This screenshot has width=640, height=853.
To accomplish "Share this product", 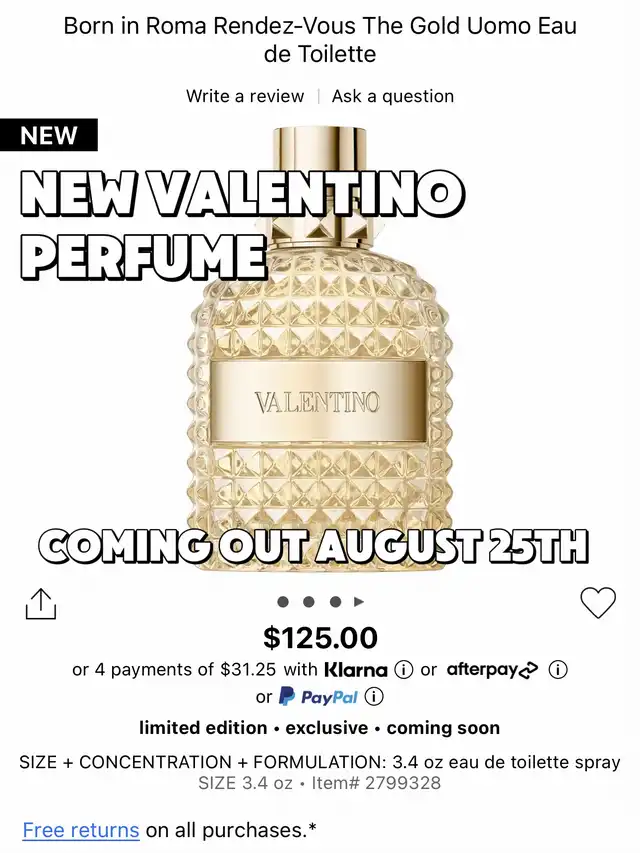I will point(40,603).
